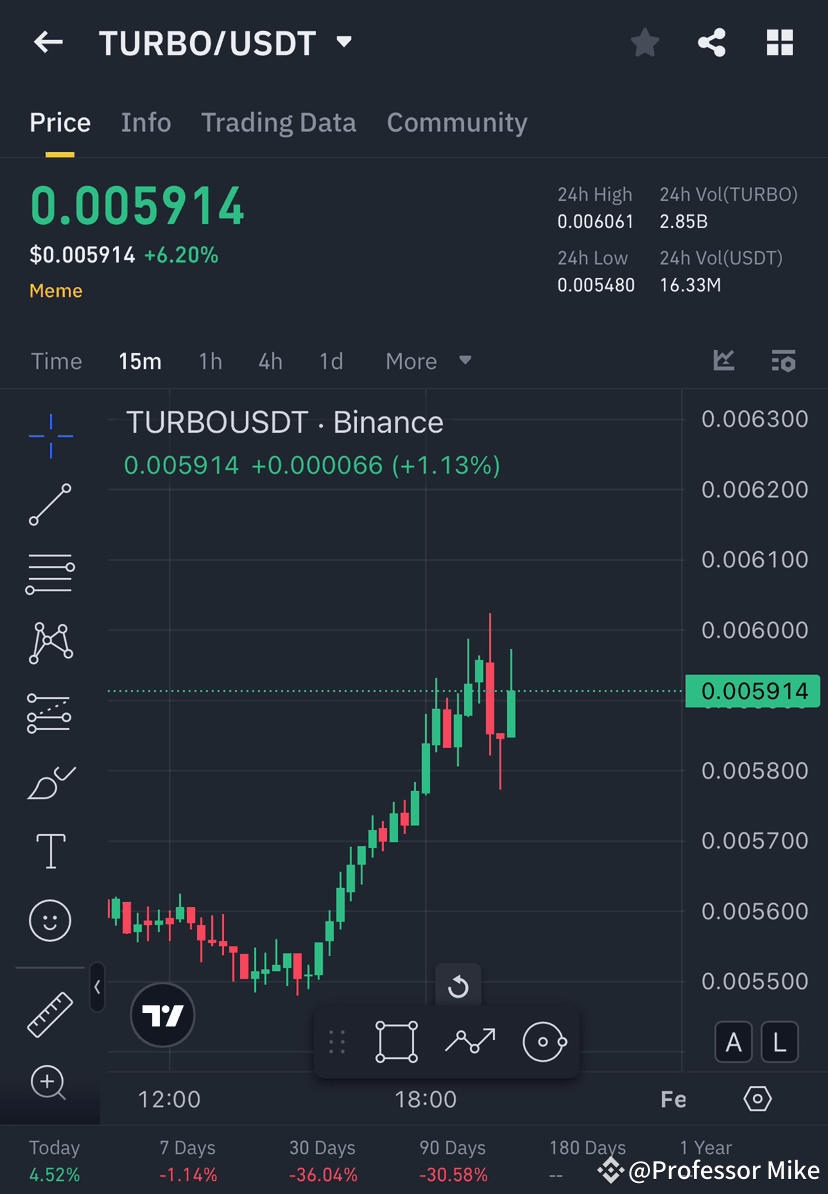Open the XABCD pattern drawing tool
828x1194 pixels.
50,643
